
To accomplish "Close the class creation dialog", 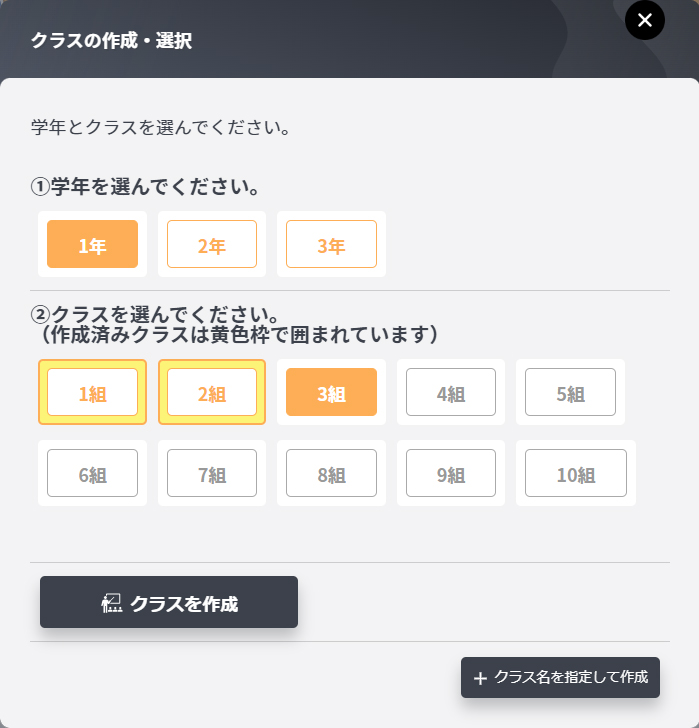I will 645,20.
